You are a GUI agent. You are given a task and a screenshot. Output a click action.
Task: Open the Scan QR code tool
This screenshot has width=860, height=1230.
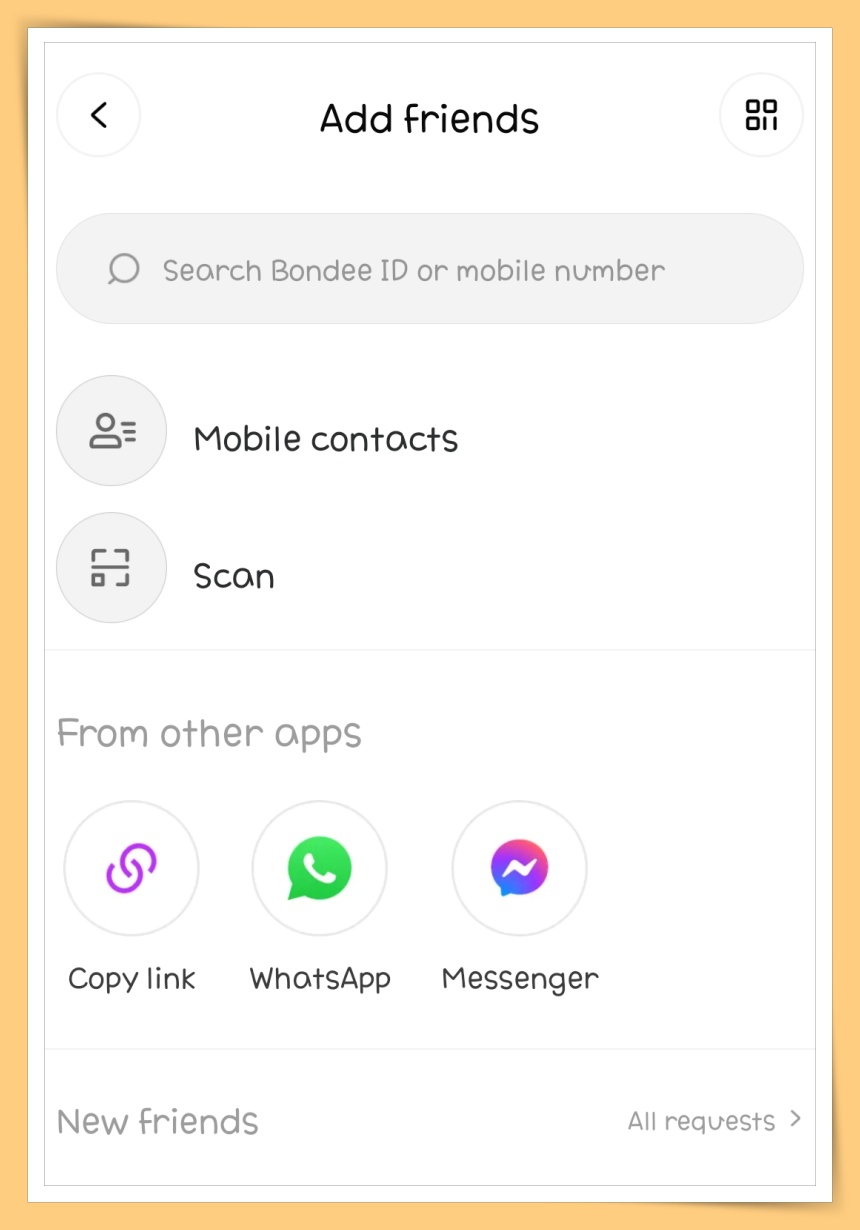(111, 567)
